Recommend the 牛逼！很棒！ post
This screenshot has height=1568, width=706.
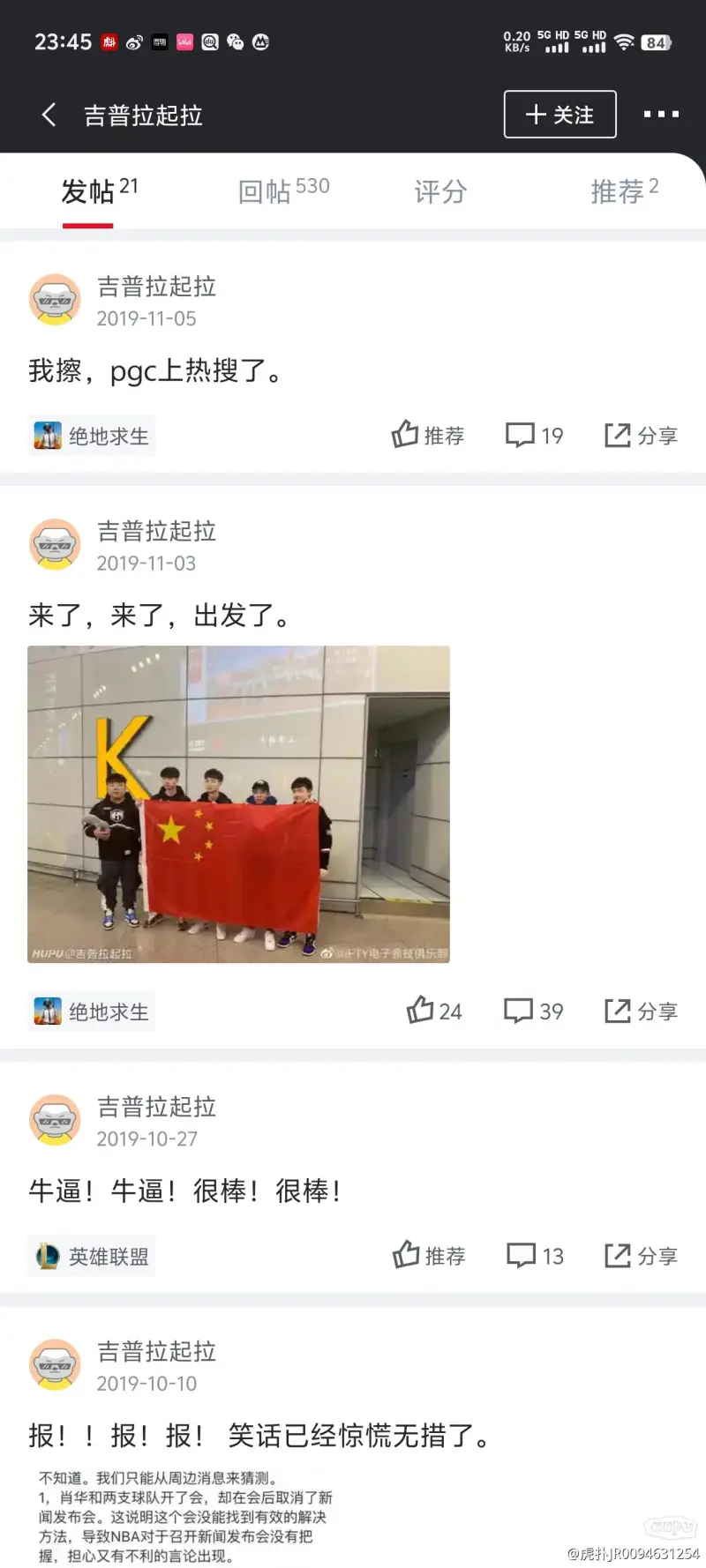[429, 1256]
